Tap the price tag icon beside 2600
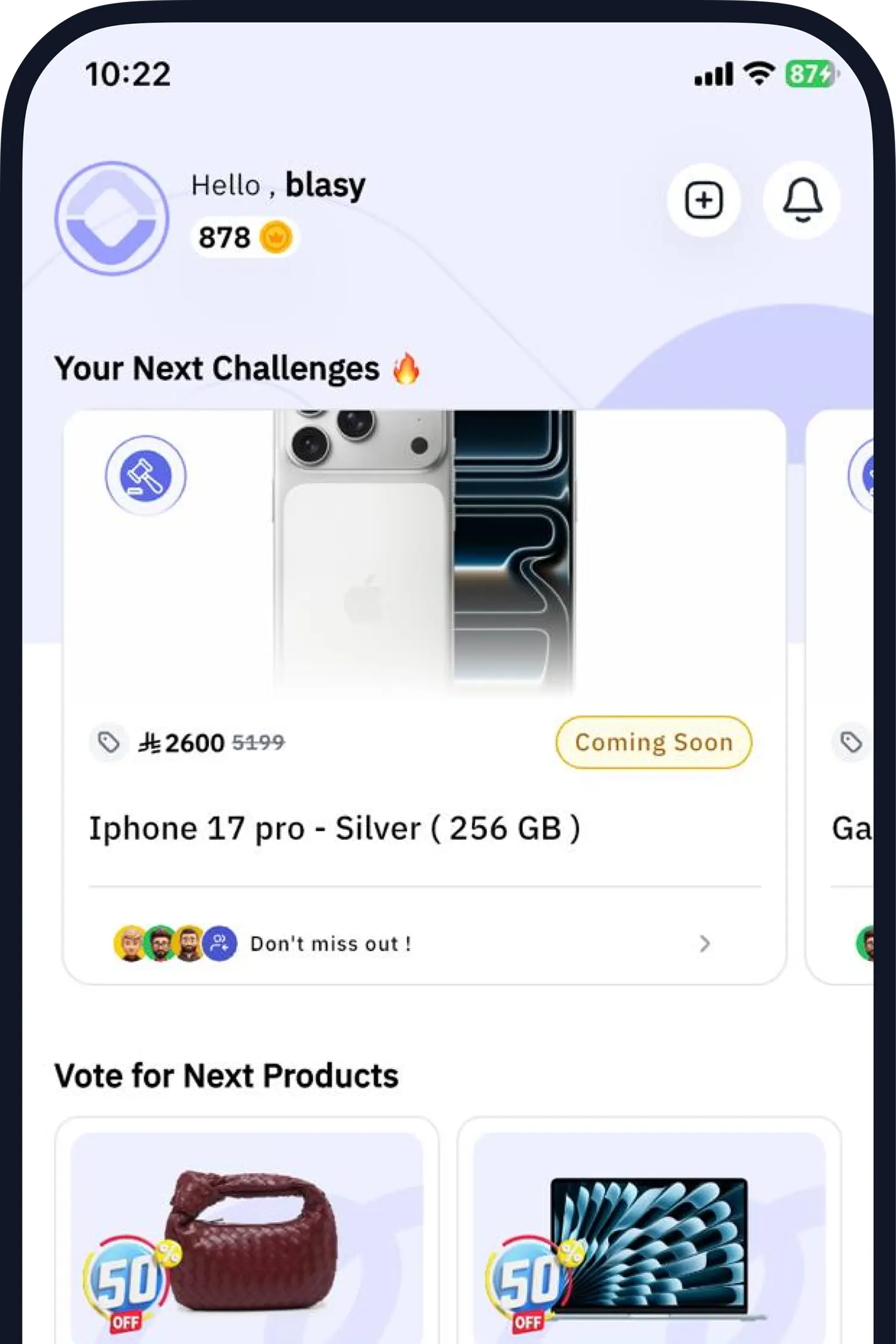Screen dimensions: 896x1344 108,742
